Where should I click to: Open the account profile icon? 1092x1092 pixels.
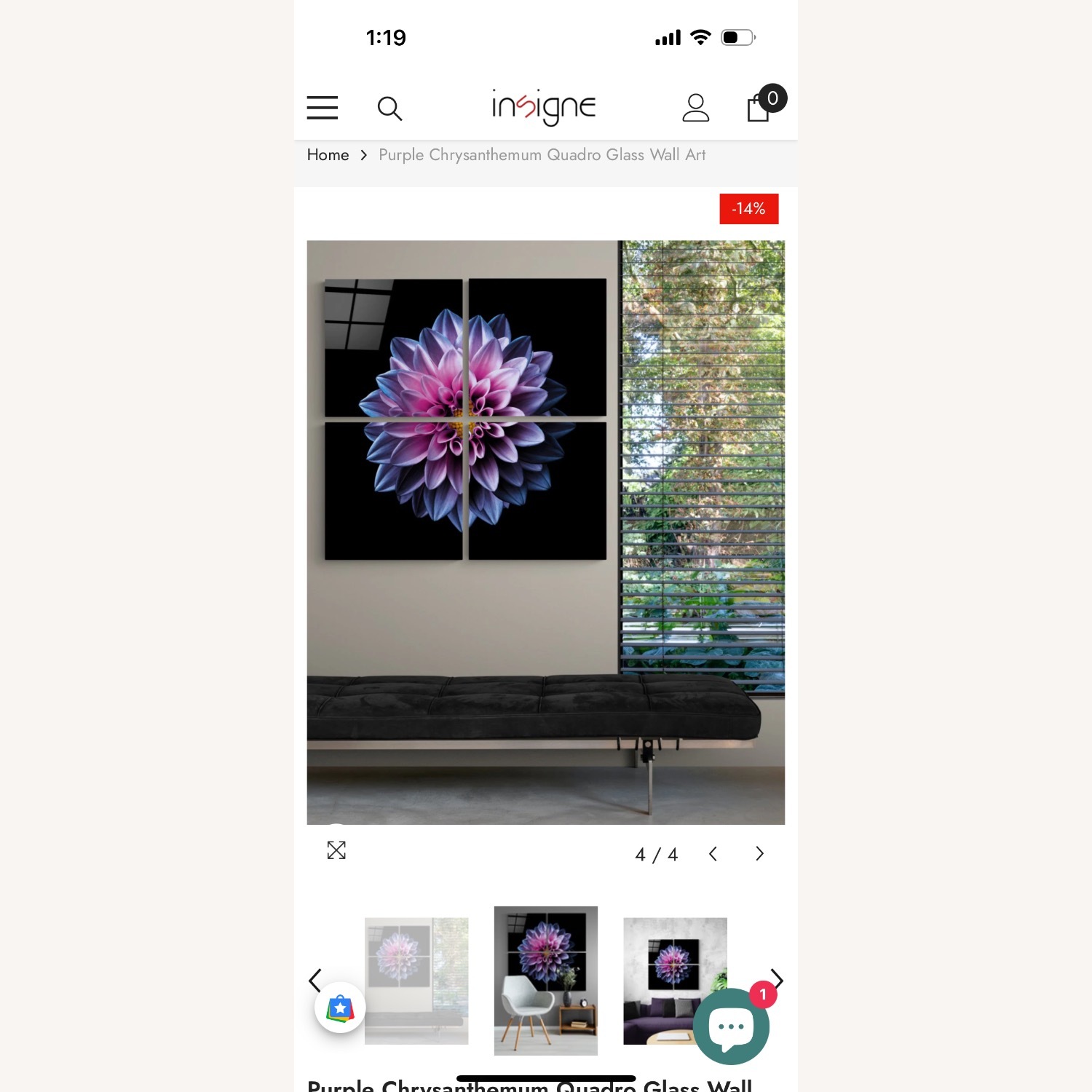coord(695,108)
